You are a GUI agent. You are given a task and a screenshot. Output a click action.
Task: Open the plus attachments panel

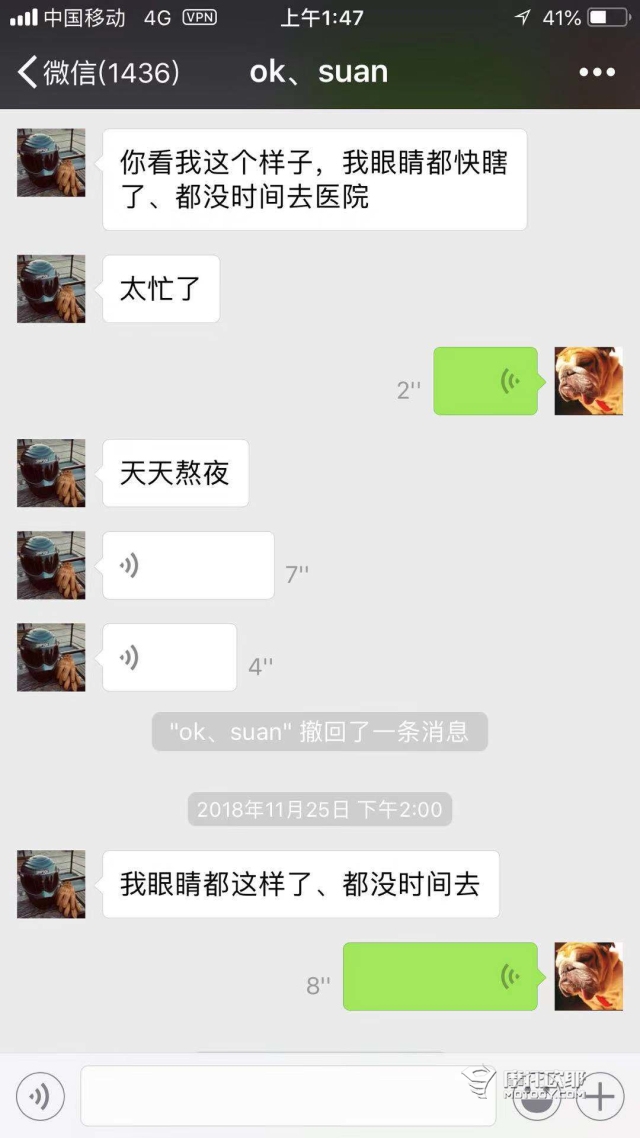coord(600,1097)
